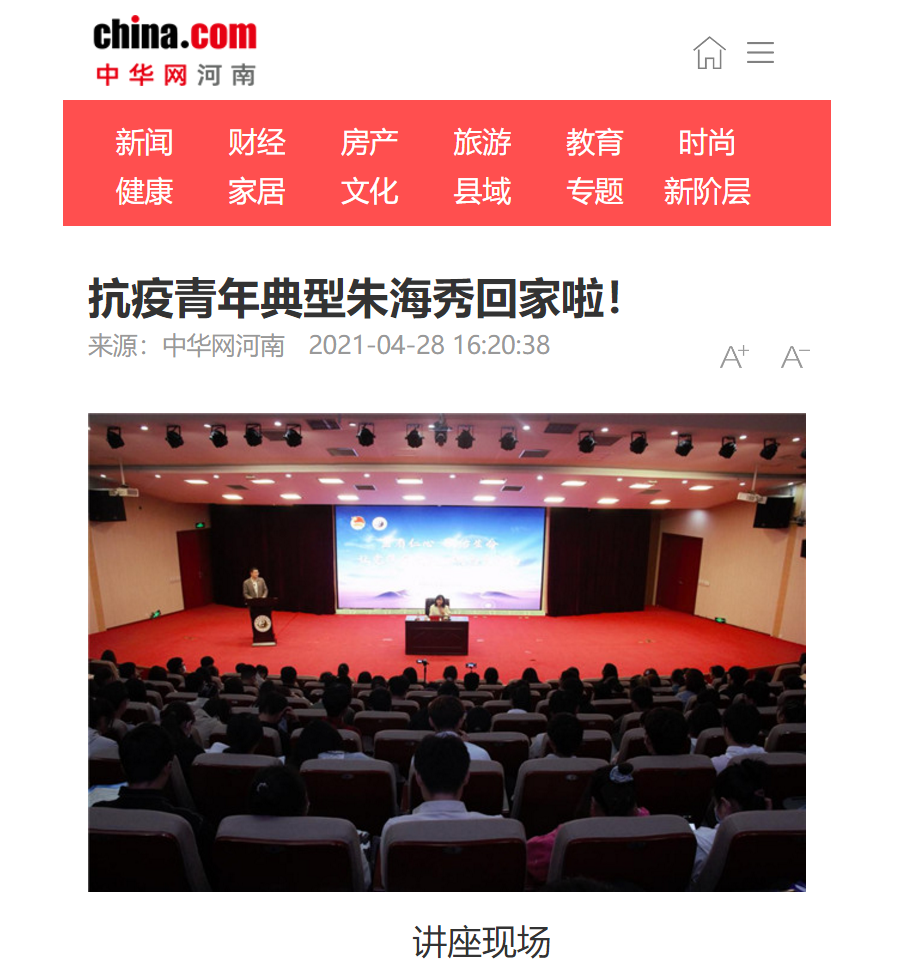897x973 pixels.
Task: Switch to 健康 category
Action: pyautogui.click(x=144, y=191)
